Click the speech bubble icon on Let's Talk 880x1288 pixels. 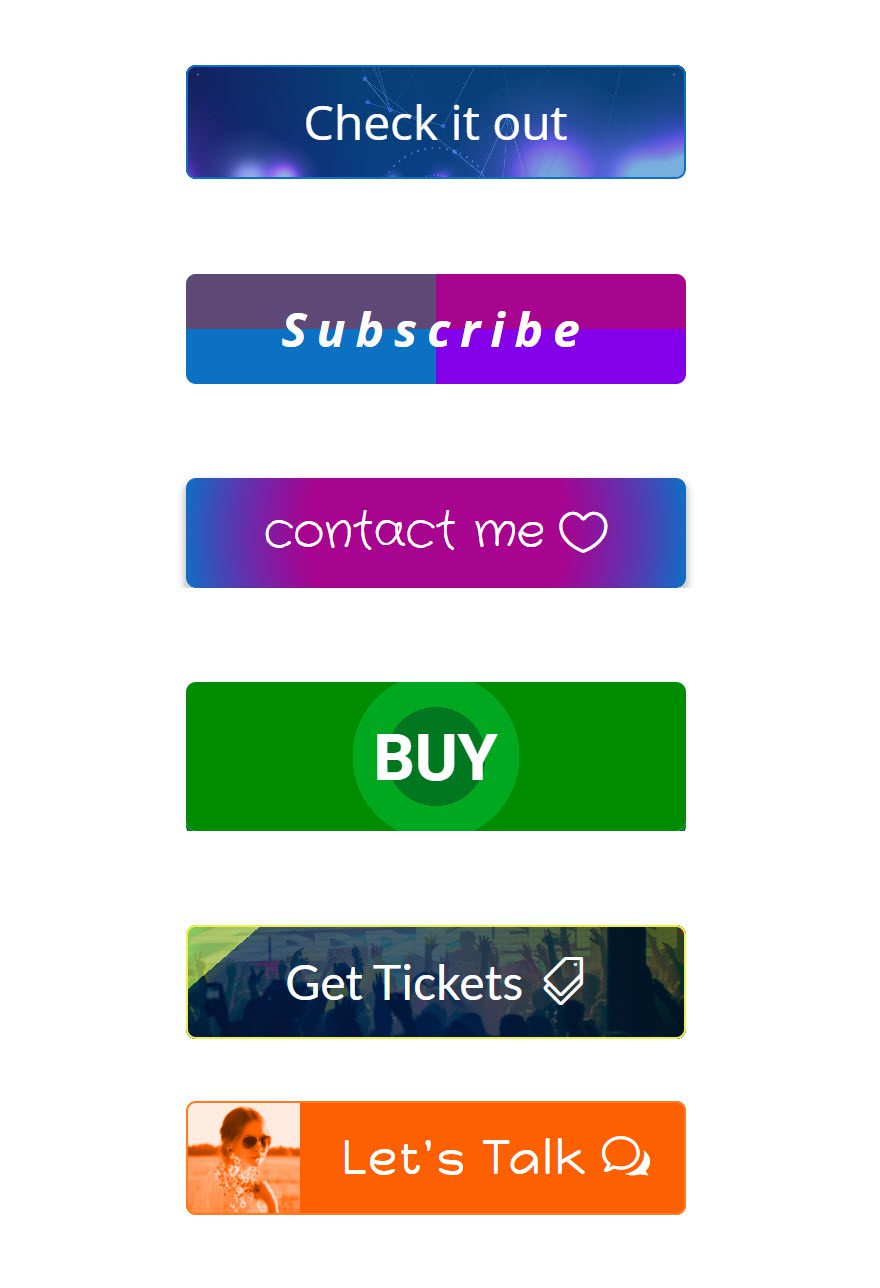point(624,1157)
